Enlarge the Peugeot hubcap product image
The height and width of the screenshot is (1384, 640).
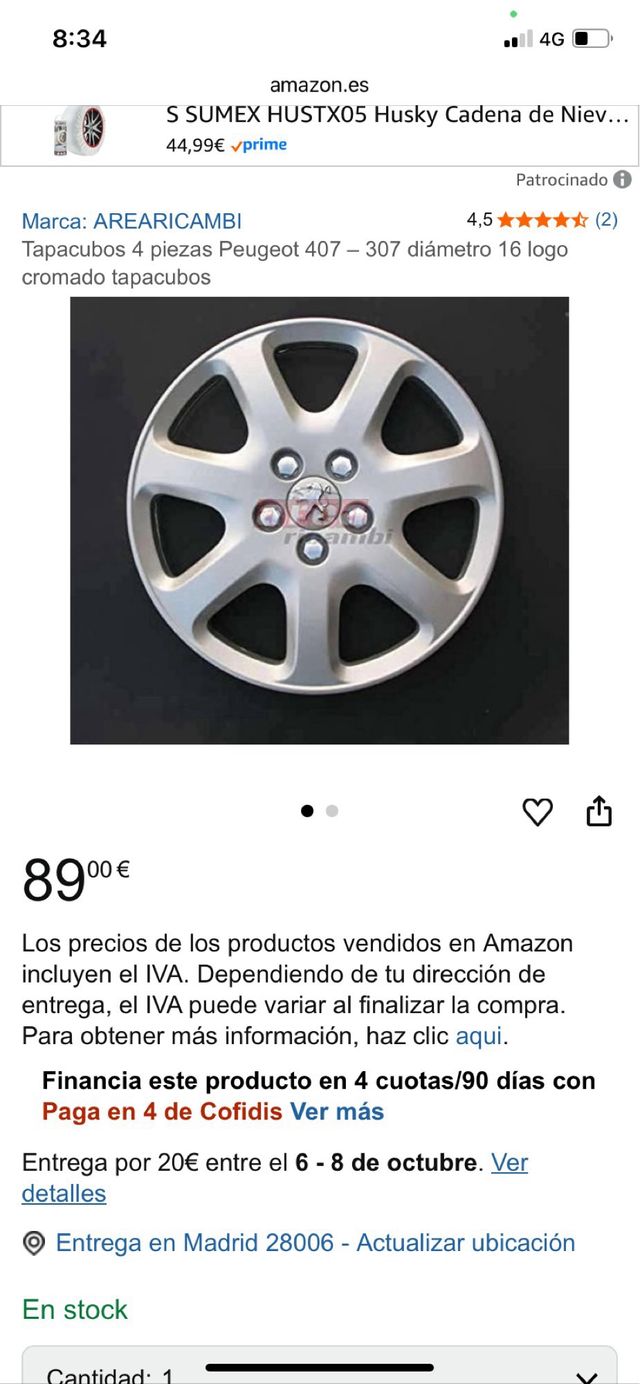(x=319, y=520)
